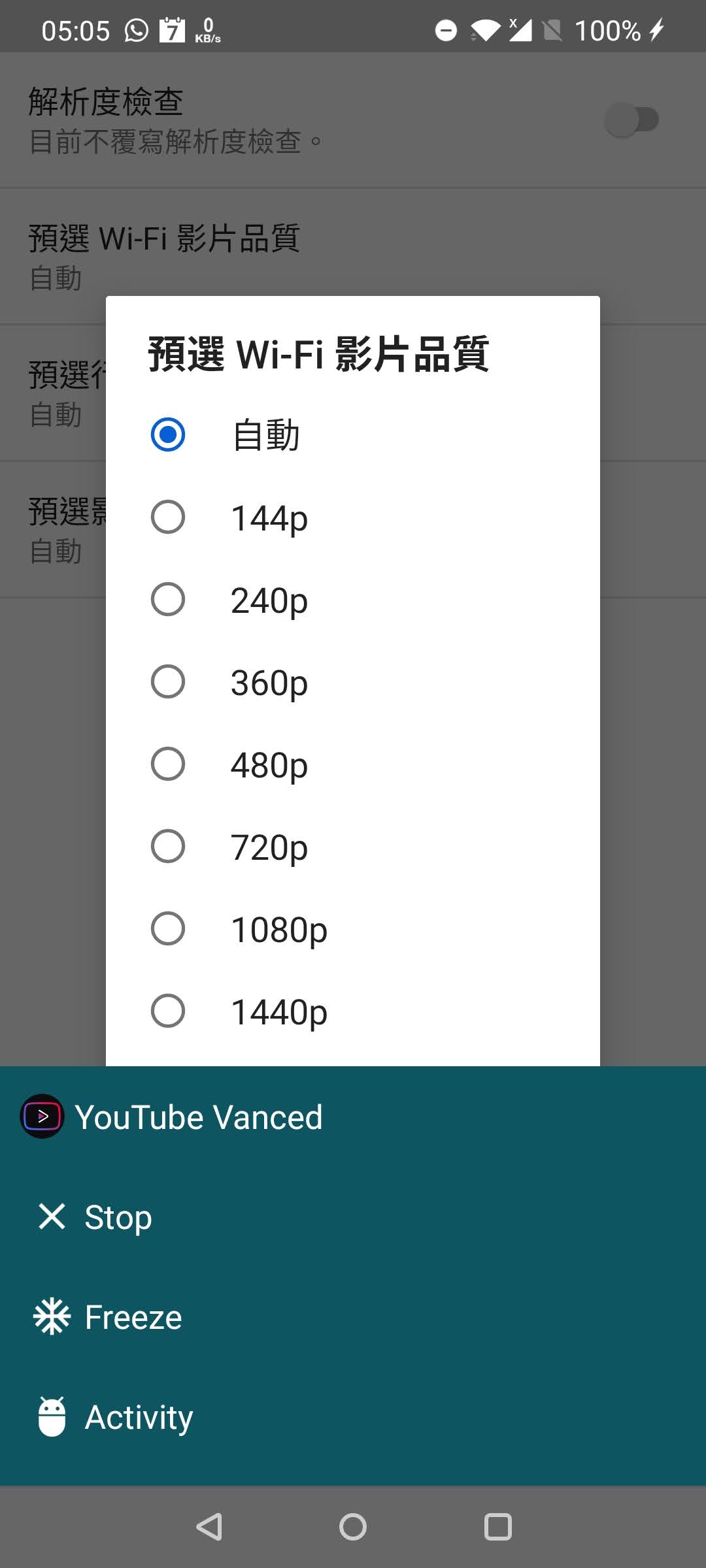The width and height of the screenshot is (706, 1568).
Task: Choose 144p video quality
Action: click(353, 517)
